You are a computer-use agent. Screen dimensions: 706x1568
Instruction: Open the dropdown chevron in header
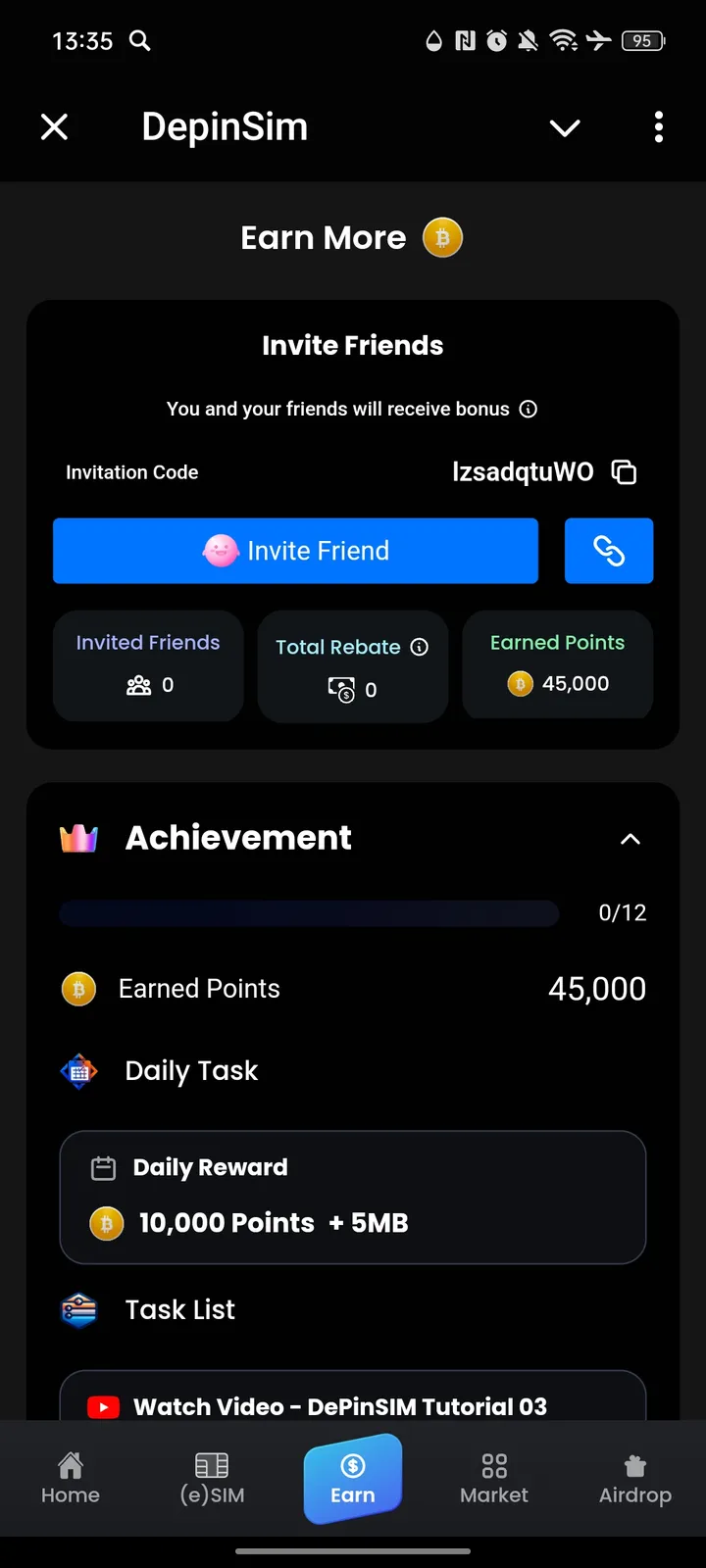(565, 127)
